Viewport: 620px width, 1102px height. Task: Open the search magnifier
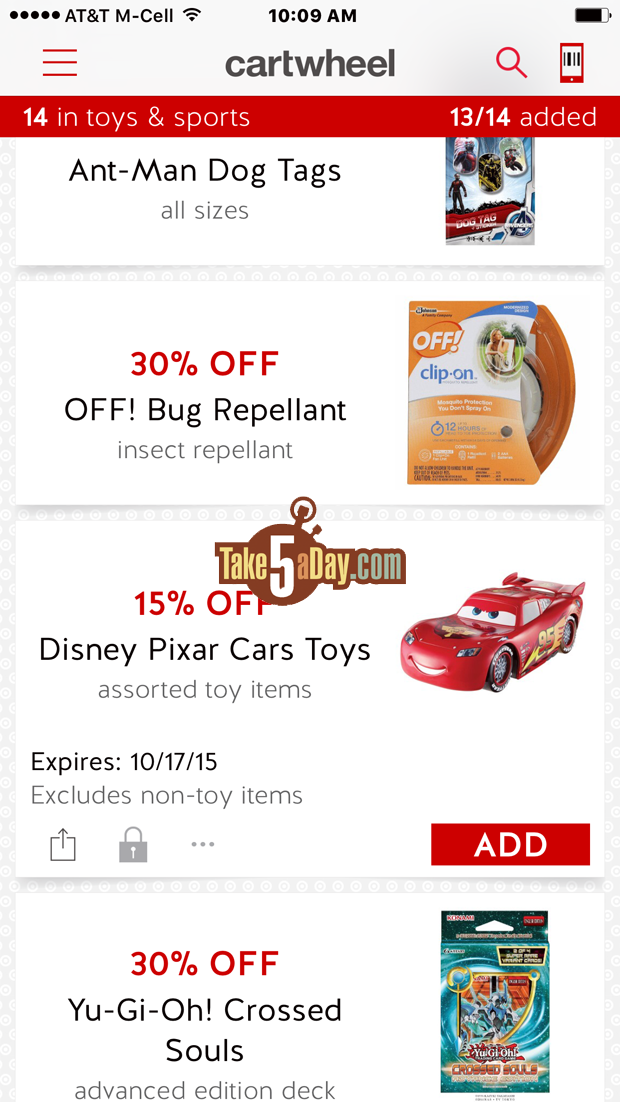(511, 63)
